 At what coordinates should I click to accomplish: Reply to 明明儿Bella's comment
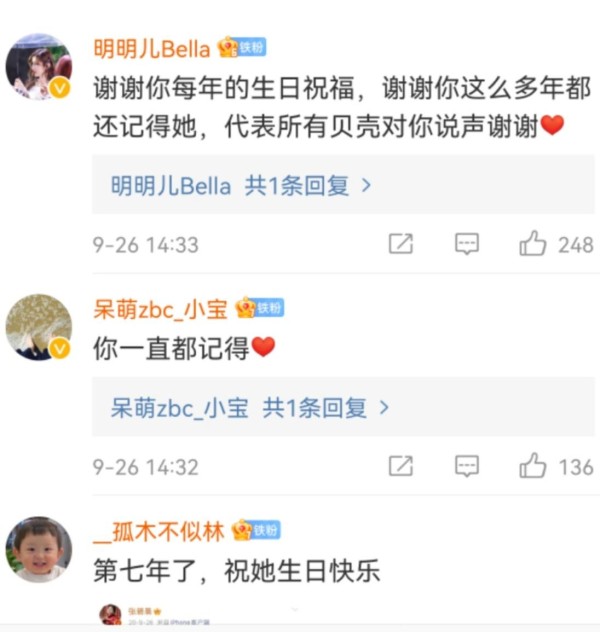pos(467,243)
